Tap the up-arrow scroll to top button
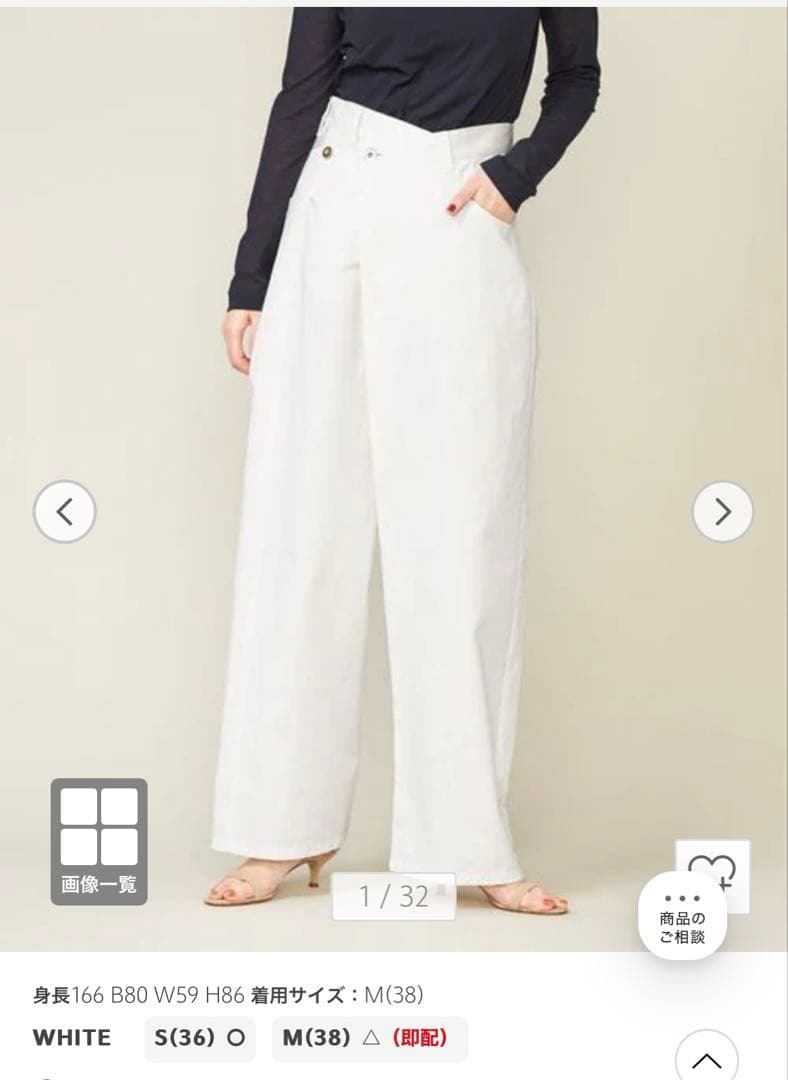 [x=706, y=1060]
